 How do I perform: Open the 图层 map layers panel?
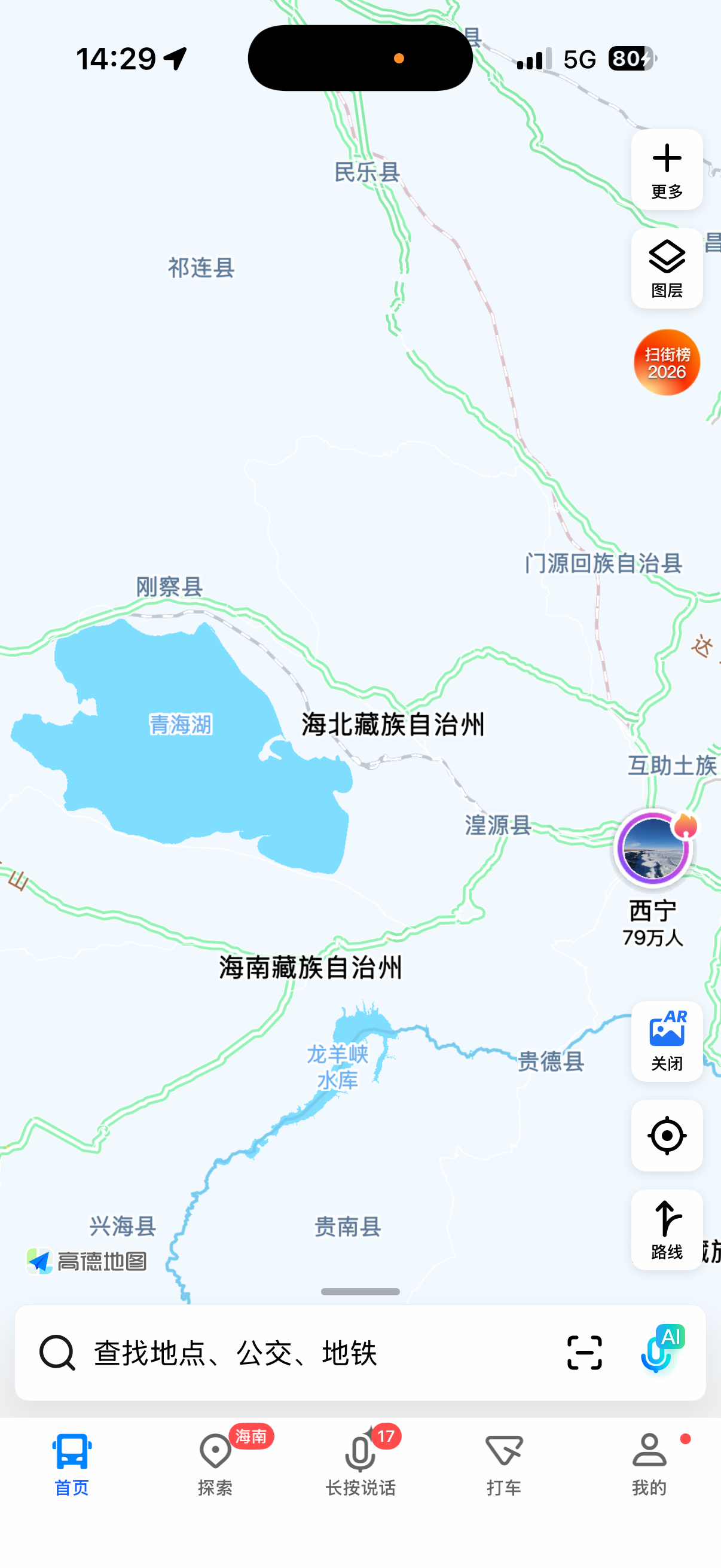(666, 268)
